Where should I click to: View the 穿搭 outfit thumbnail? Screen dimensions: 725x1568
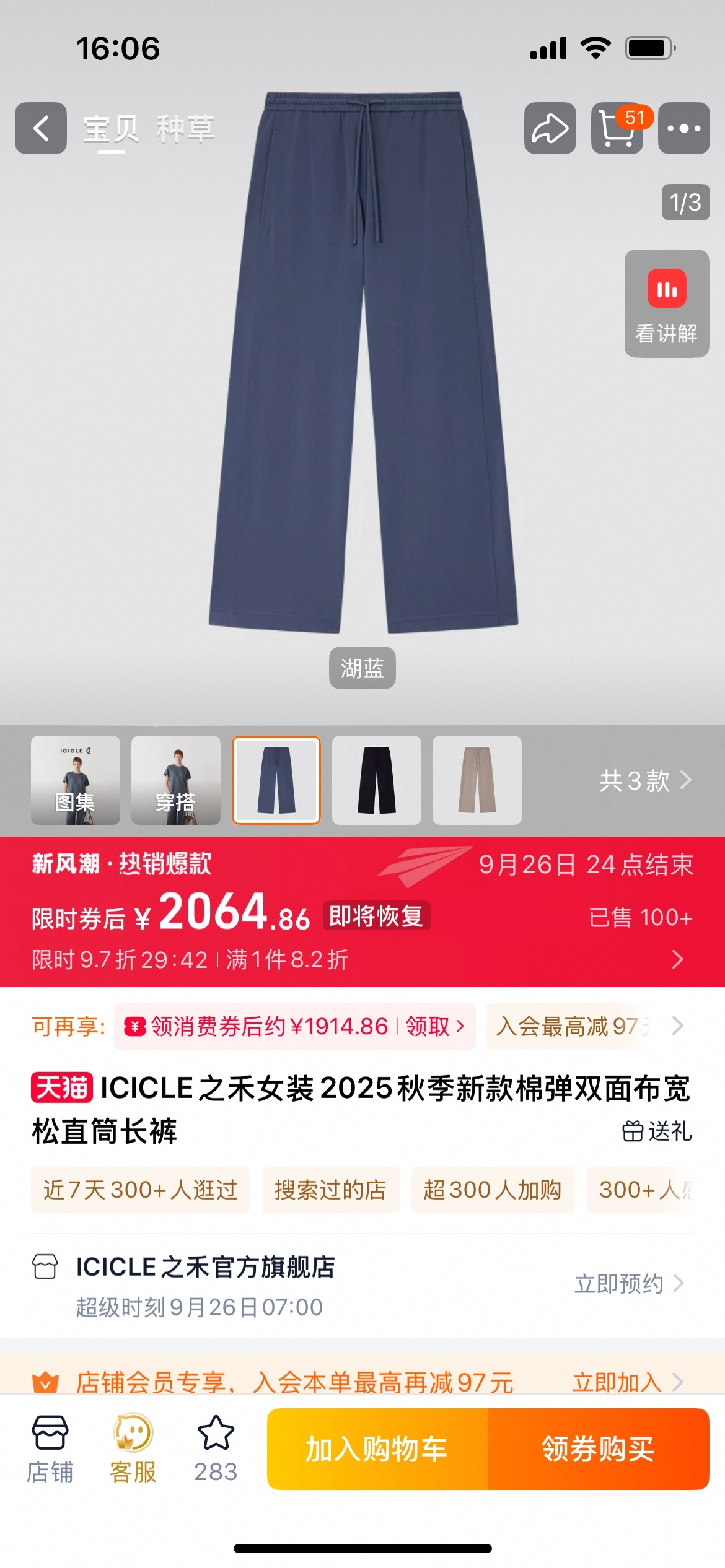(x=176, y=780)
